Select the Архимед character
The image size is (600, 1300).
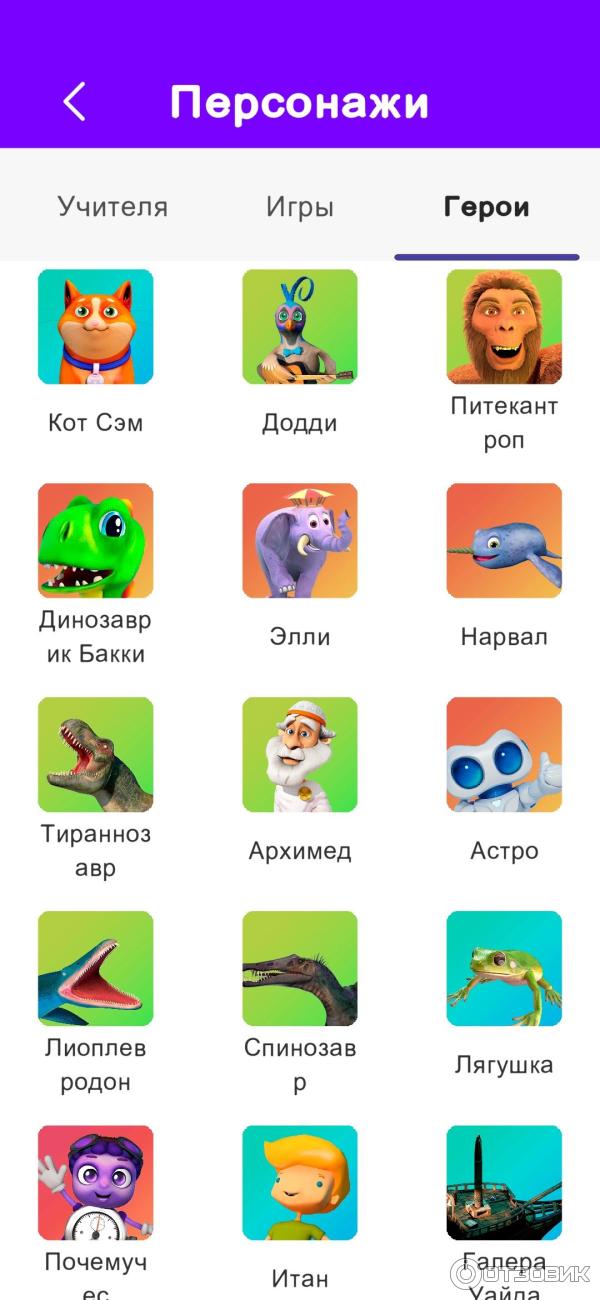[x=300, y=755]
